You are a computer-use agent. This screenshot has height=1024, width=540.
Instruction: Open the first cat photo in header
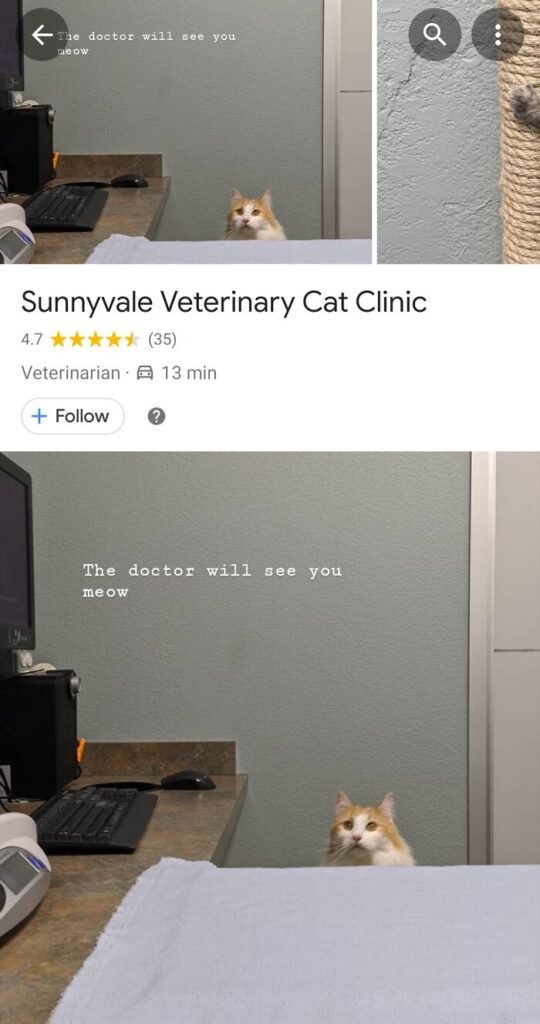coord(186,131)
